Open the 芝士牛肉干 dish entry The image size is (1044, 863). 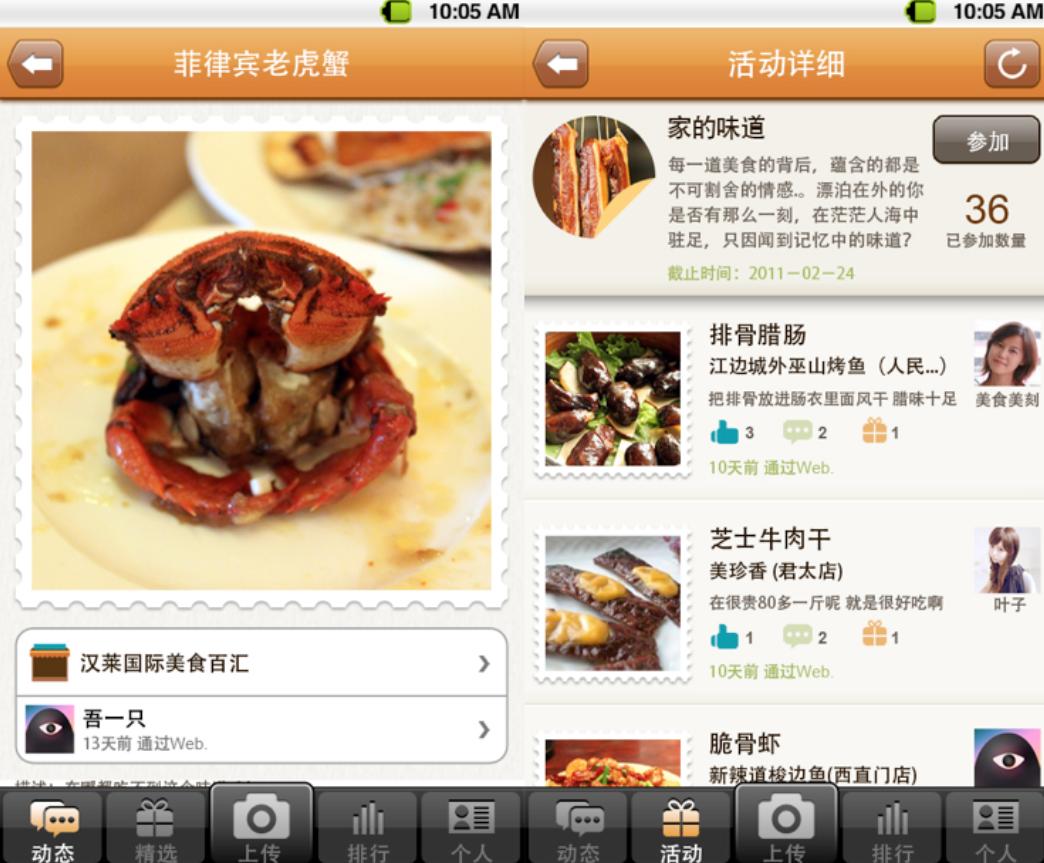pos(770,540)
